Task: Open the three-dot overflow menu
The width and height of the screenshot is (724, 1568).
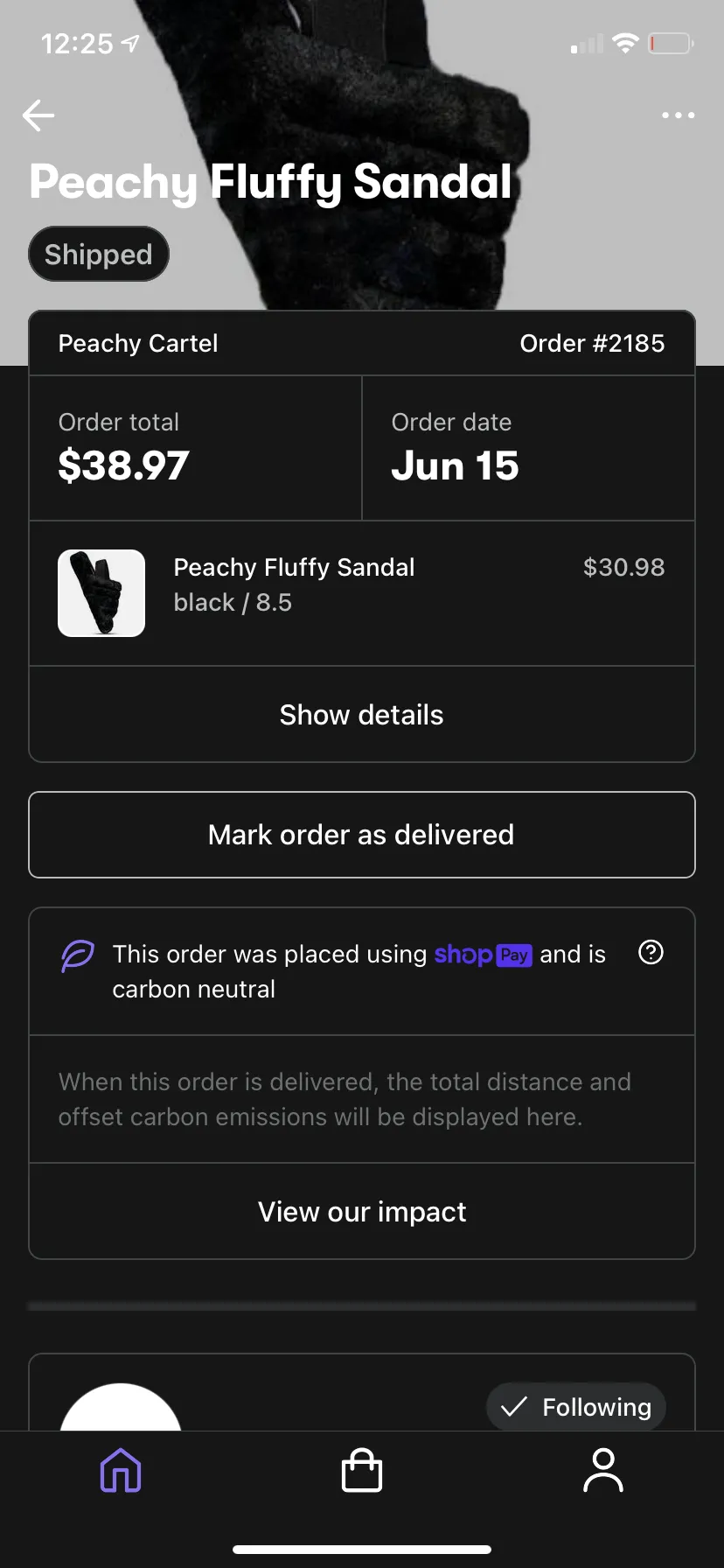Action: point(679,115)
